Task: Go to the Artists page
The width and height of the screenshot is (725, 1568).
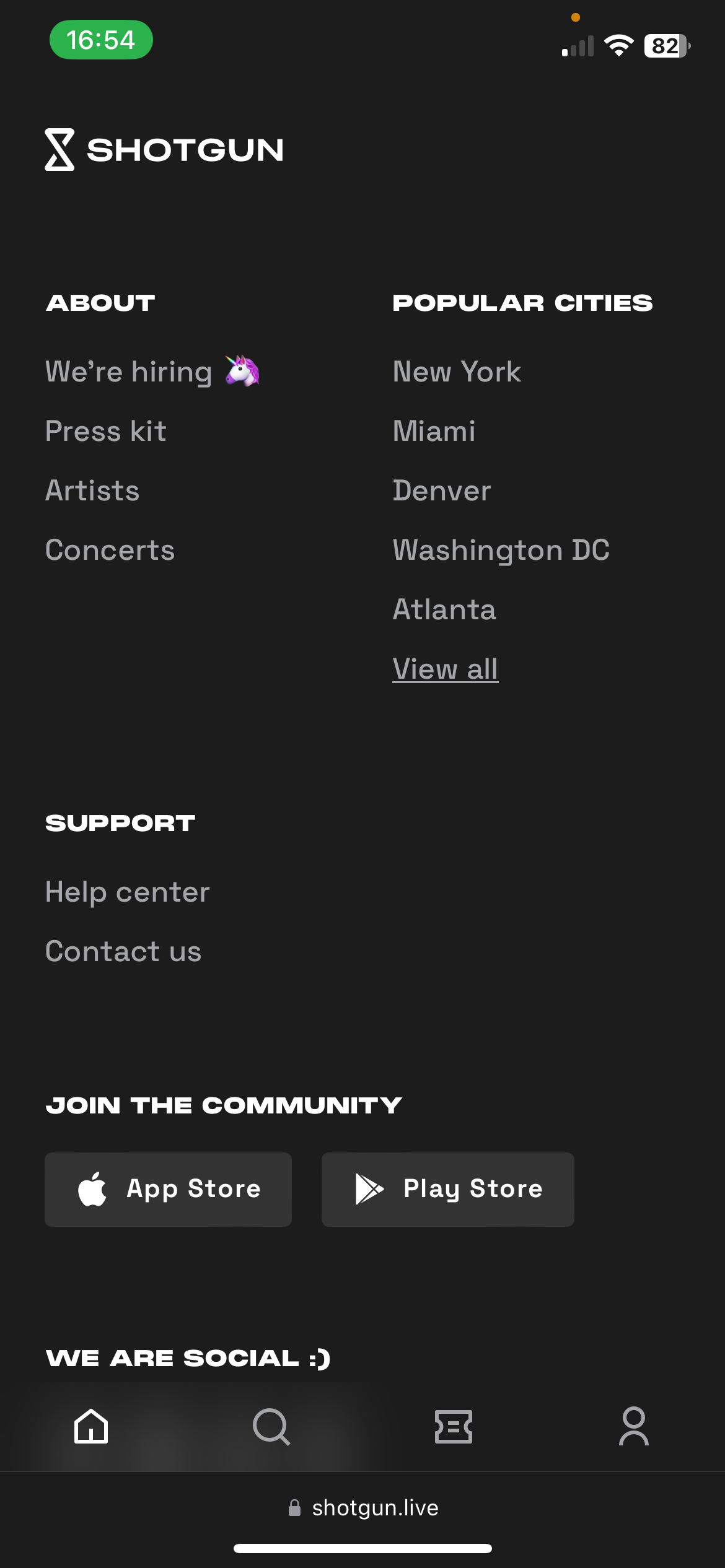Action: [92, 491]
